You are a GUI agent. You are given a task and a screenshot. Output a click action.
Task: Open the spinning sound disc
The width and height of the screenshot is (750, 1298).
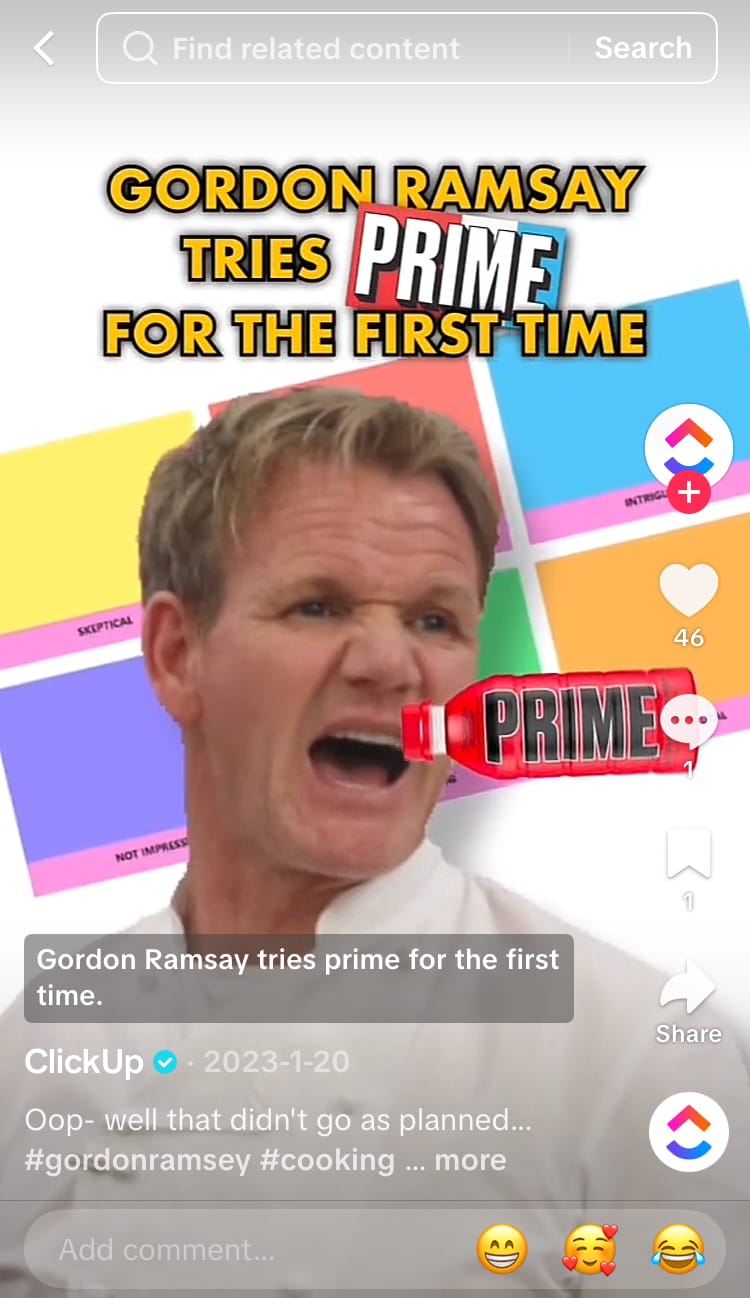point(689,1131)
